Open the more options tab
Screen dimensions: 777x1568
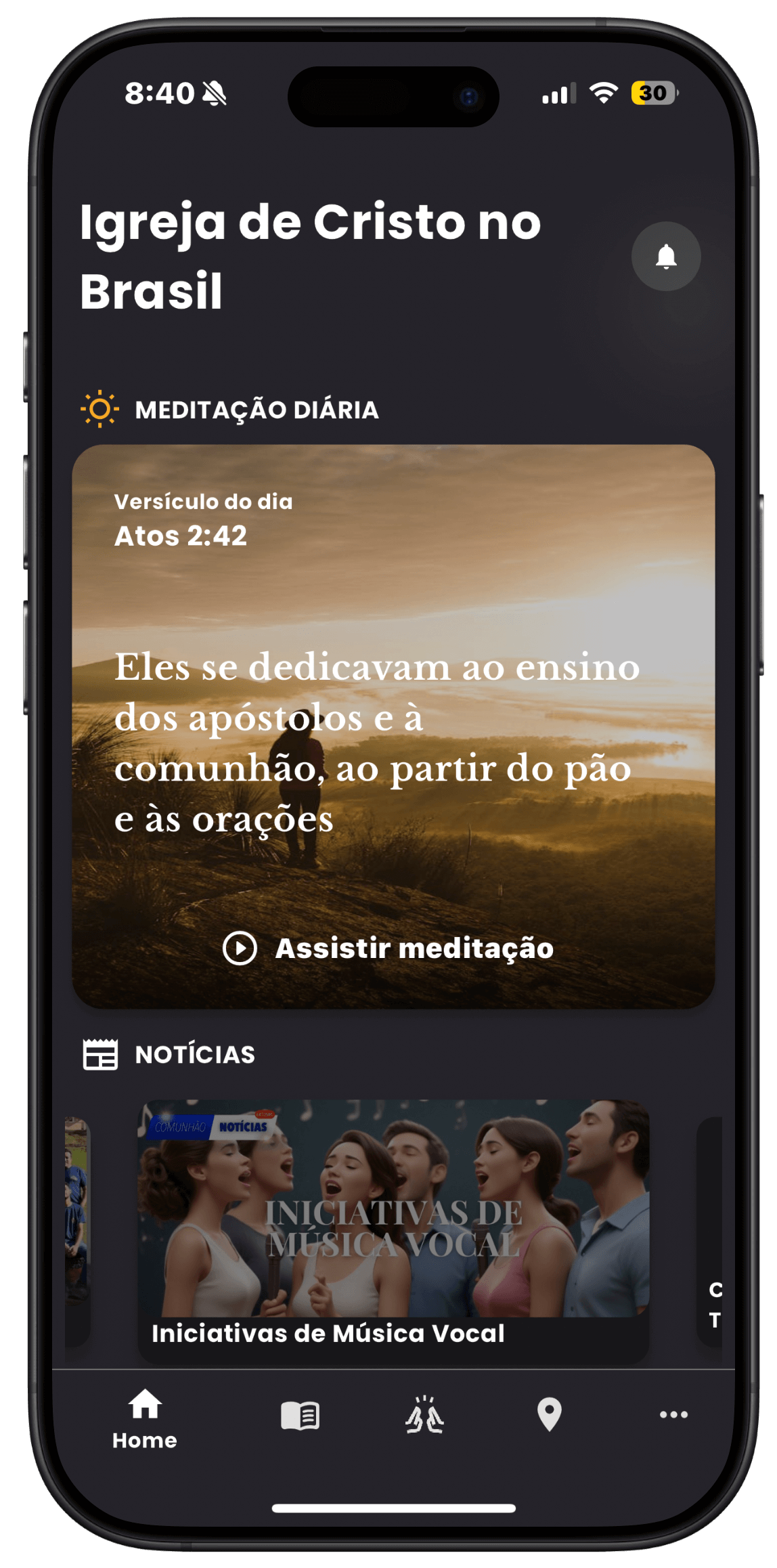(x=673, y=1414)
